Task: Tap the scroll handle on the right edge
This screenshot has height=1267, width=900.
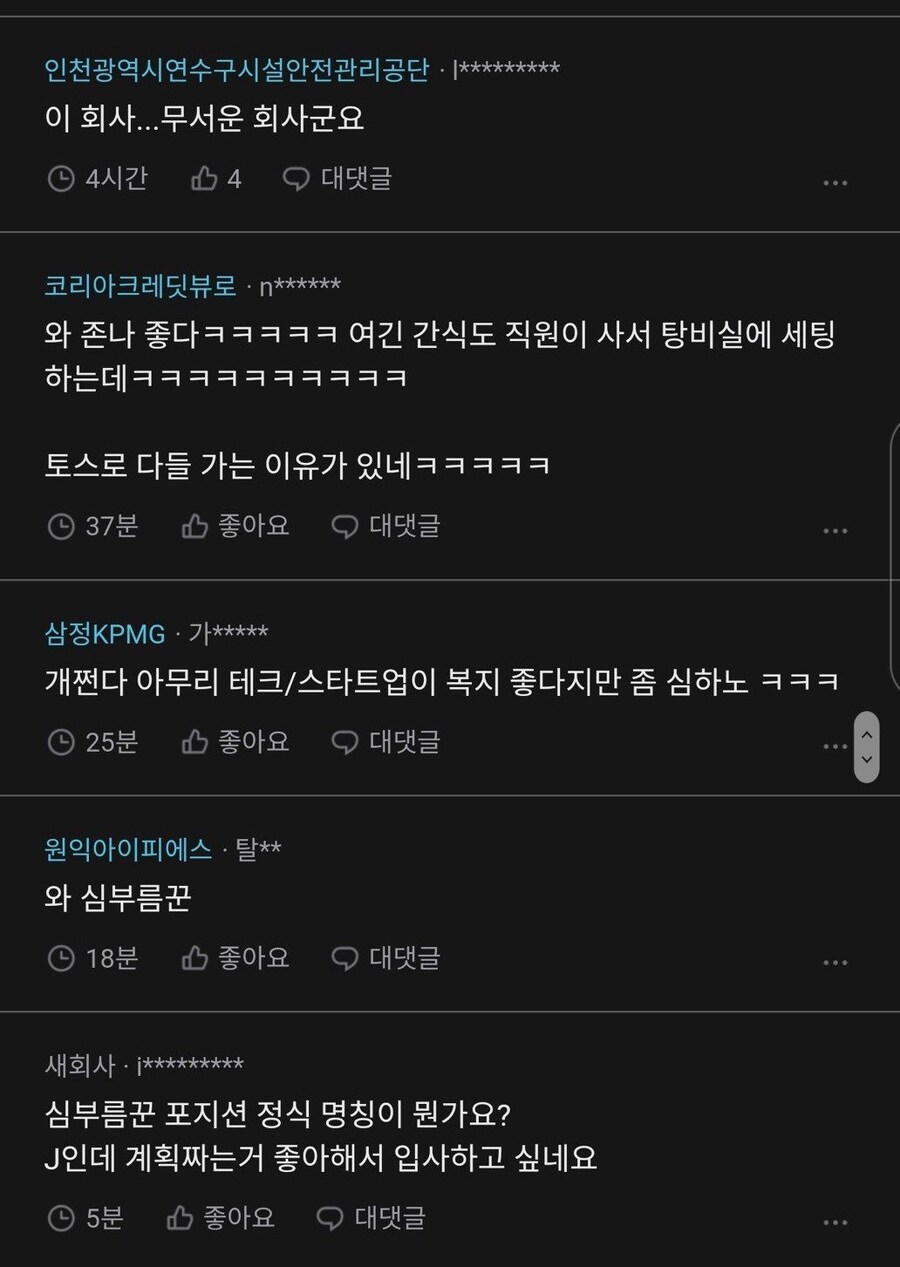Action: (867, 747)
